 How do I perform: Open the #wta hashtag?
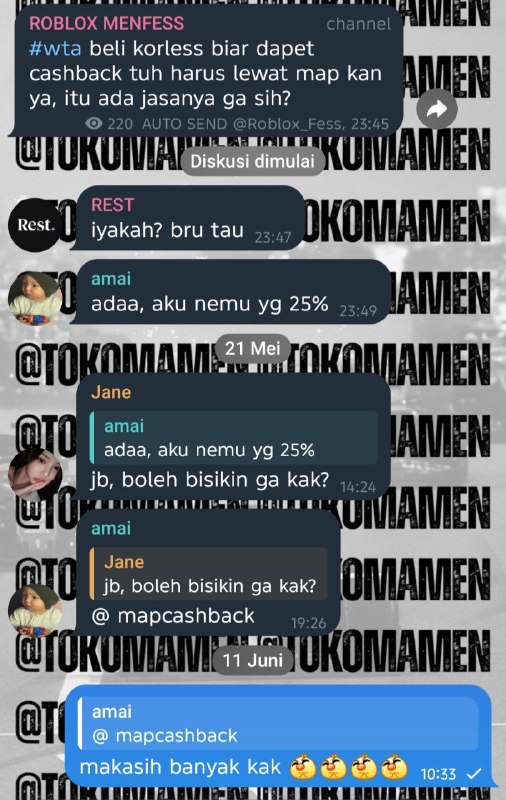(55, 48)
